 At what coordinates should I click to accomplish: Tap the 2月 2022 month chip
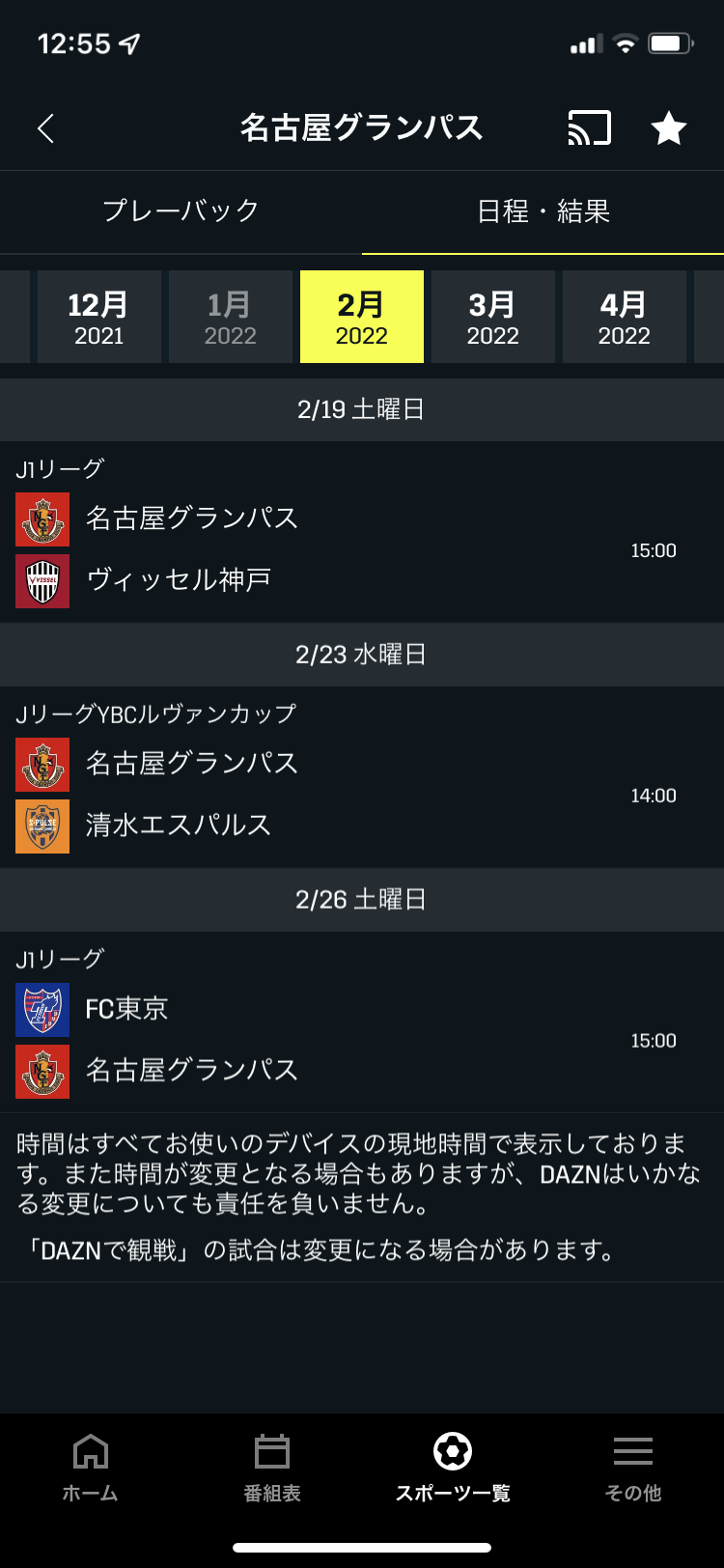(362, 317)
